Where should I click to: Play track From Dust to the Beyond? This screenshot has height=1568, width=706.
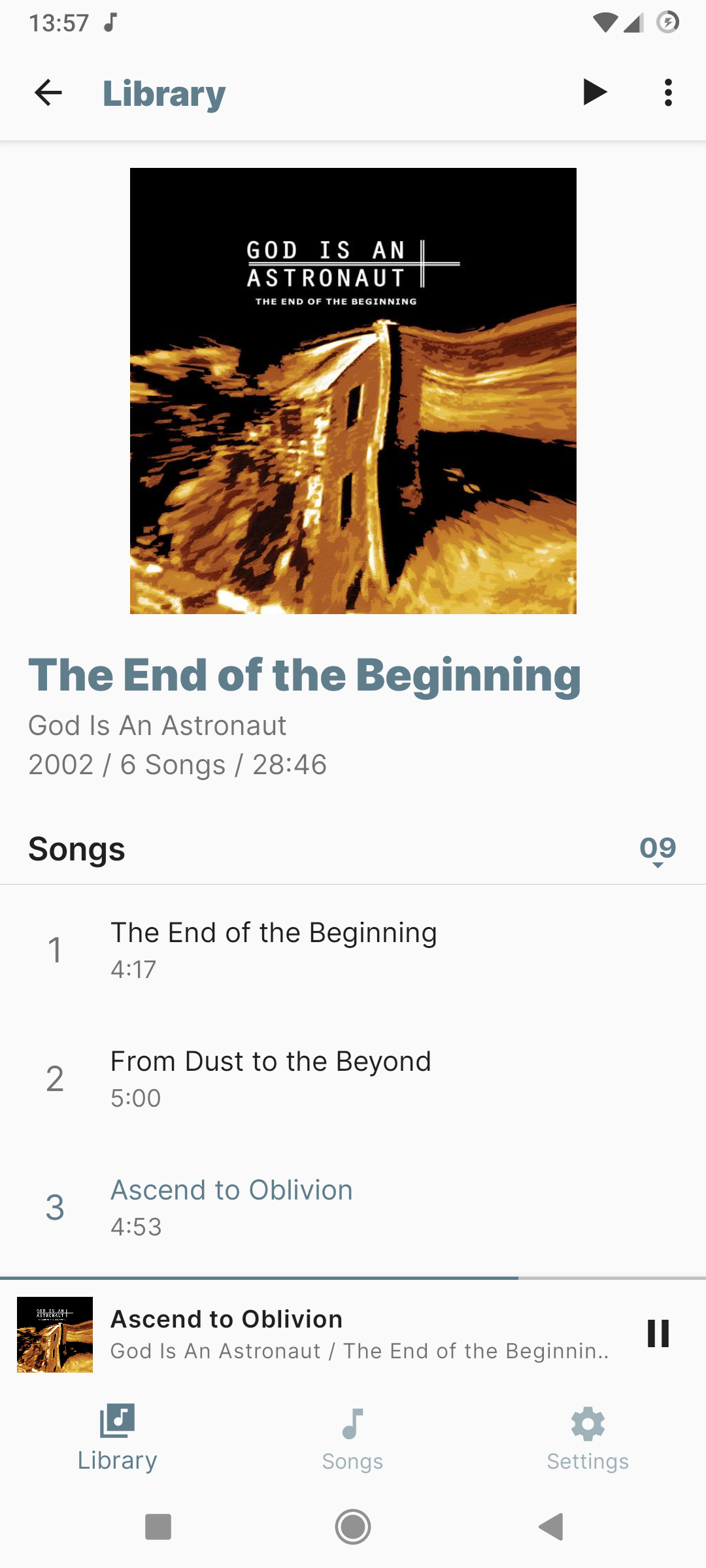(353, 1077)
